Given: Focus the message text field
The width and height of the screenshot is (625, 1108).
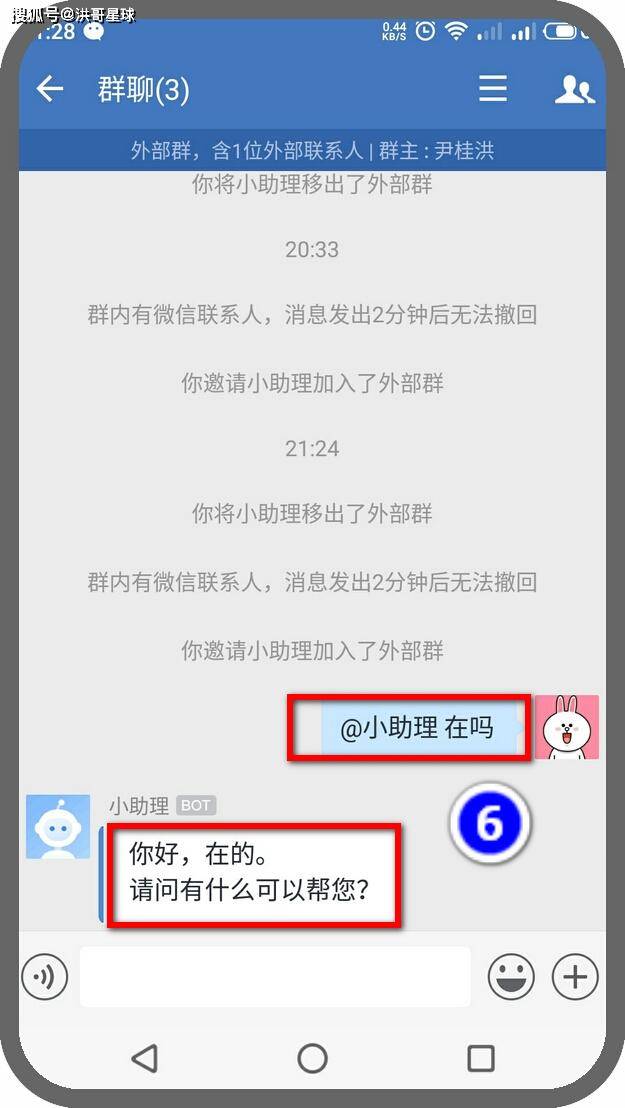Looking at the screenshot, I should click(x=275, y=977).
